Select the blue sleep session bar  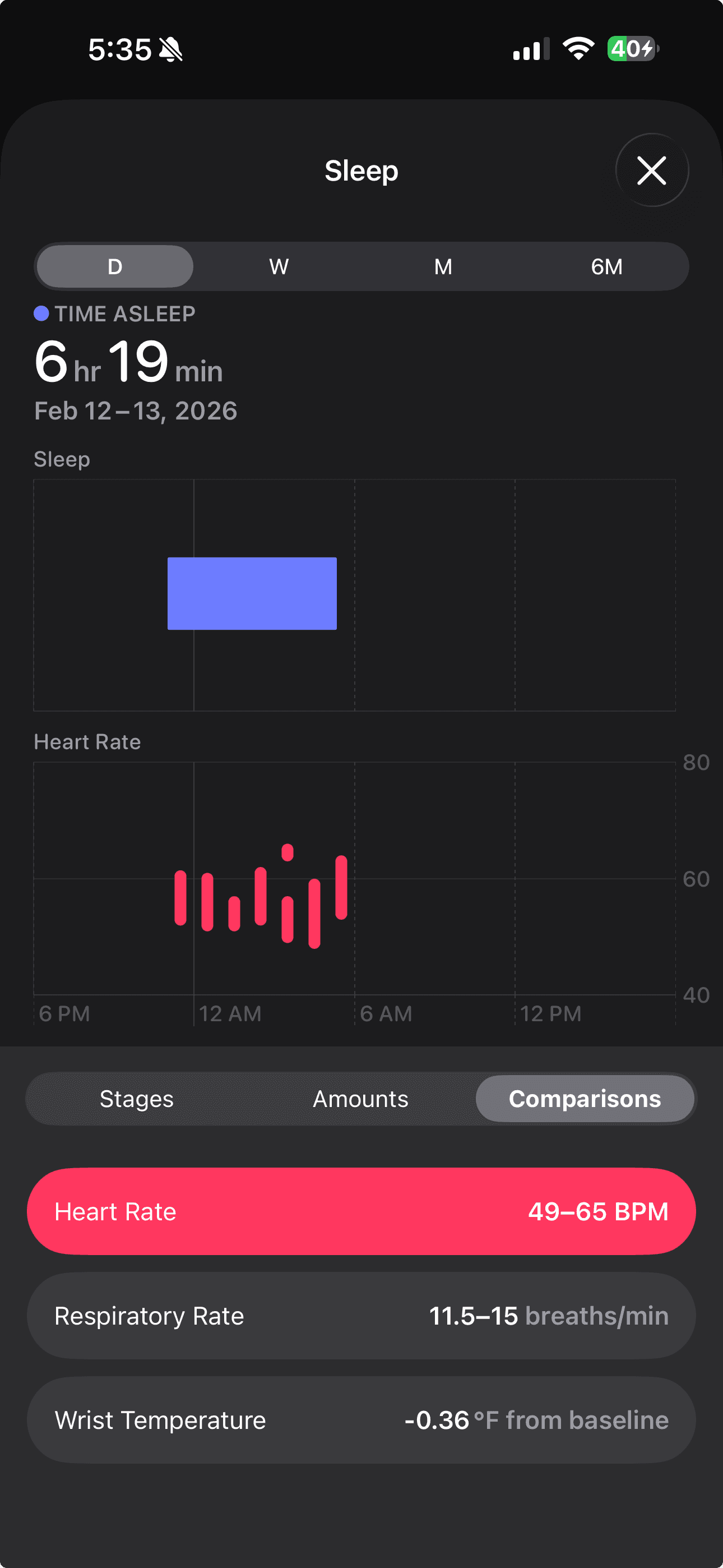point(252,593)
